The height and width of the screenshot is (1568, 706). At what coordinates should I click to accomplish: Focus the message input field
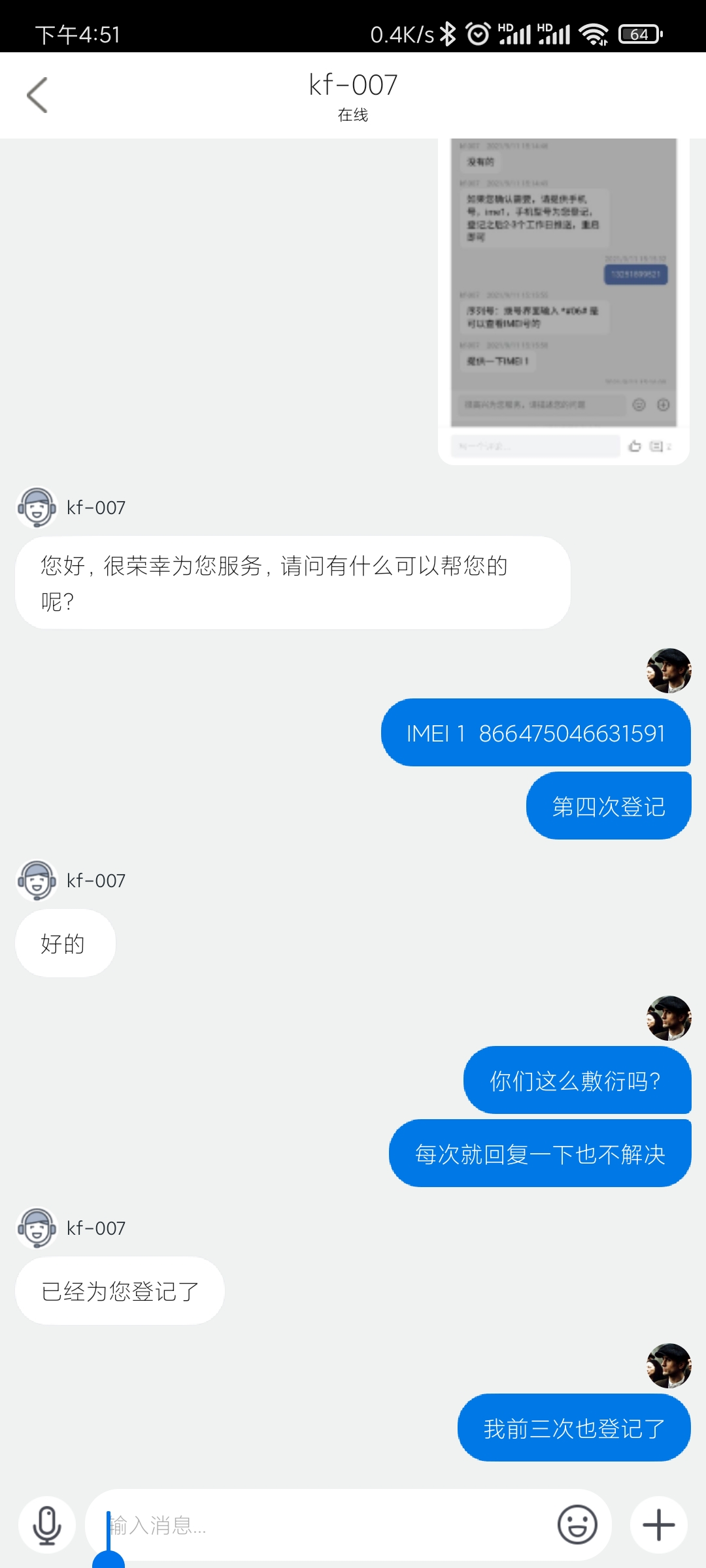point(327,1525)
